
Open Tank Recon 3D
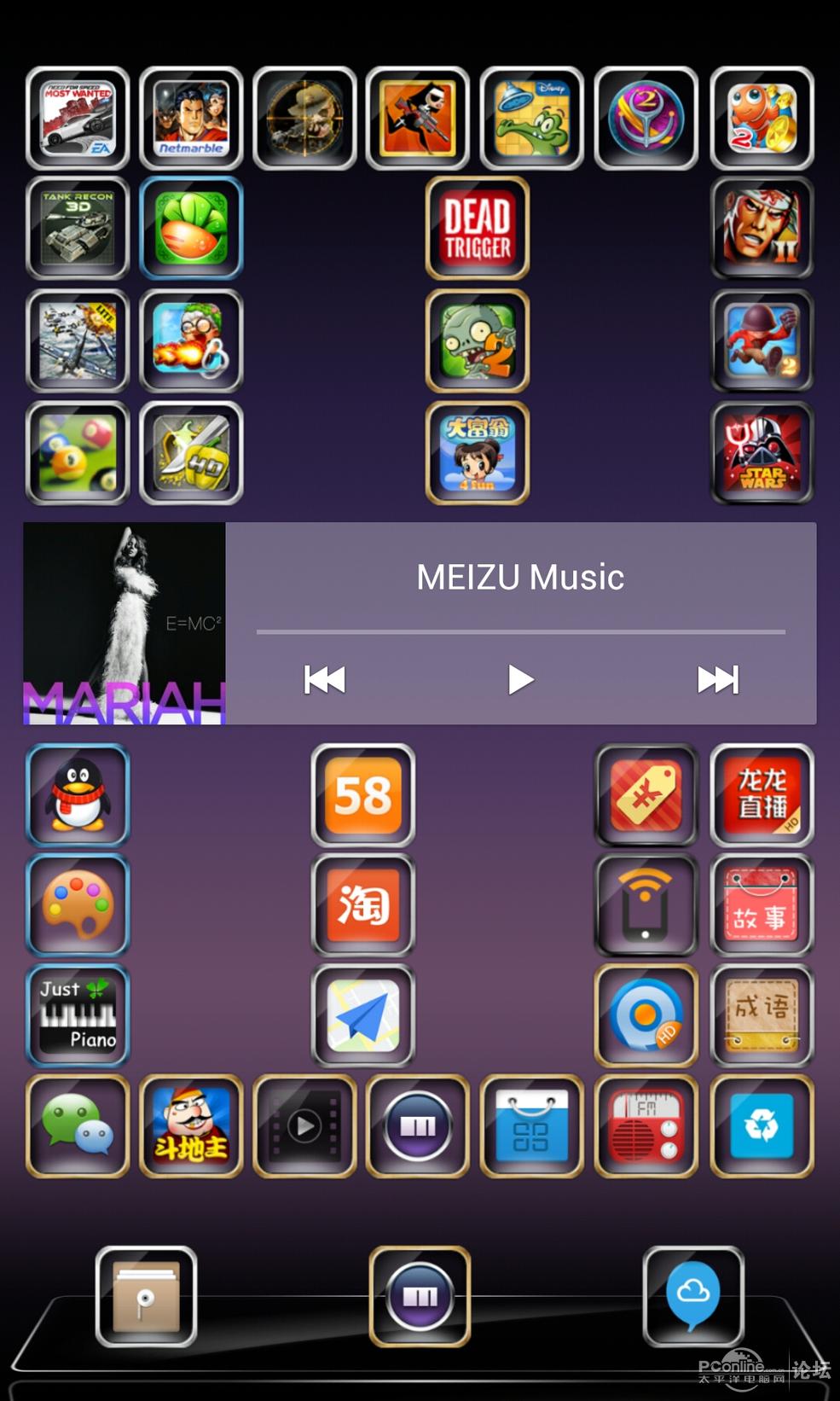[78, 229]
